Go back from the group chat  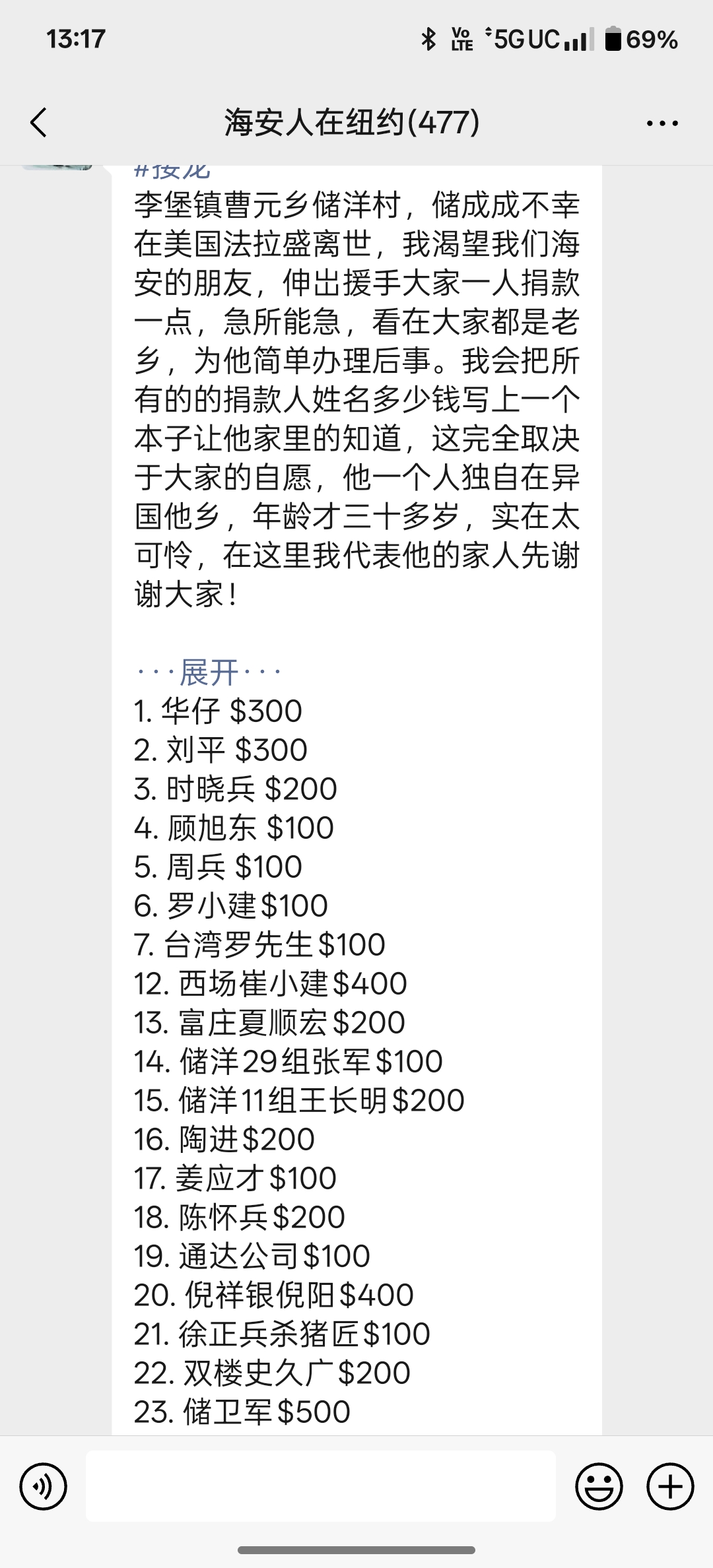click(38, 123)
